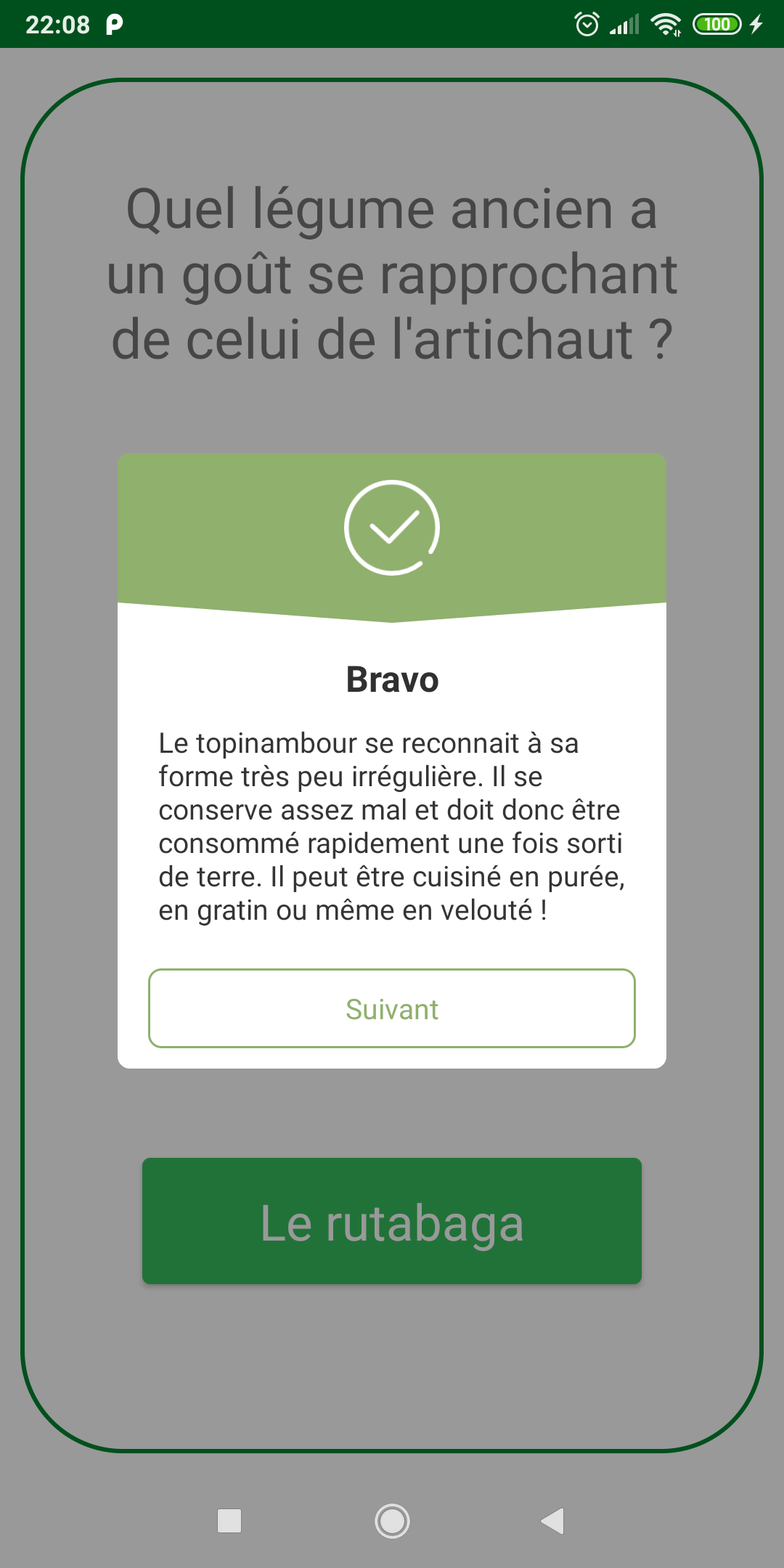This screenshot has height=1568, width=784.
Task: Tap the battery charging indicator
Action: pyautogui.click(x=718, y=24)
